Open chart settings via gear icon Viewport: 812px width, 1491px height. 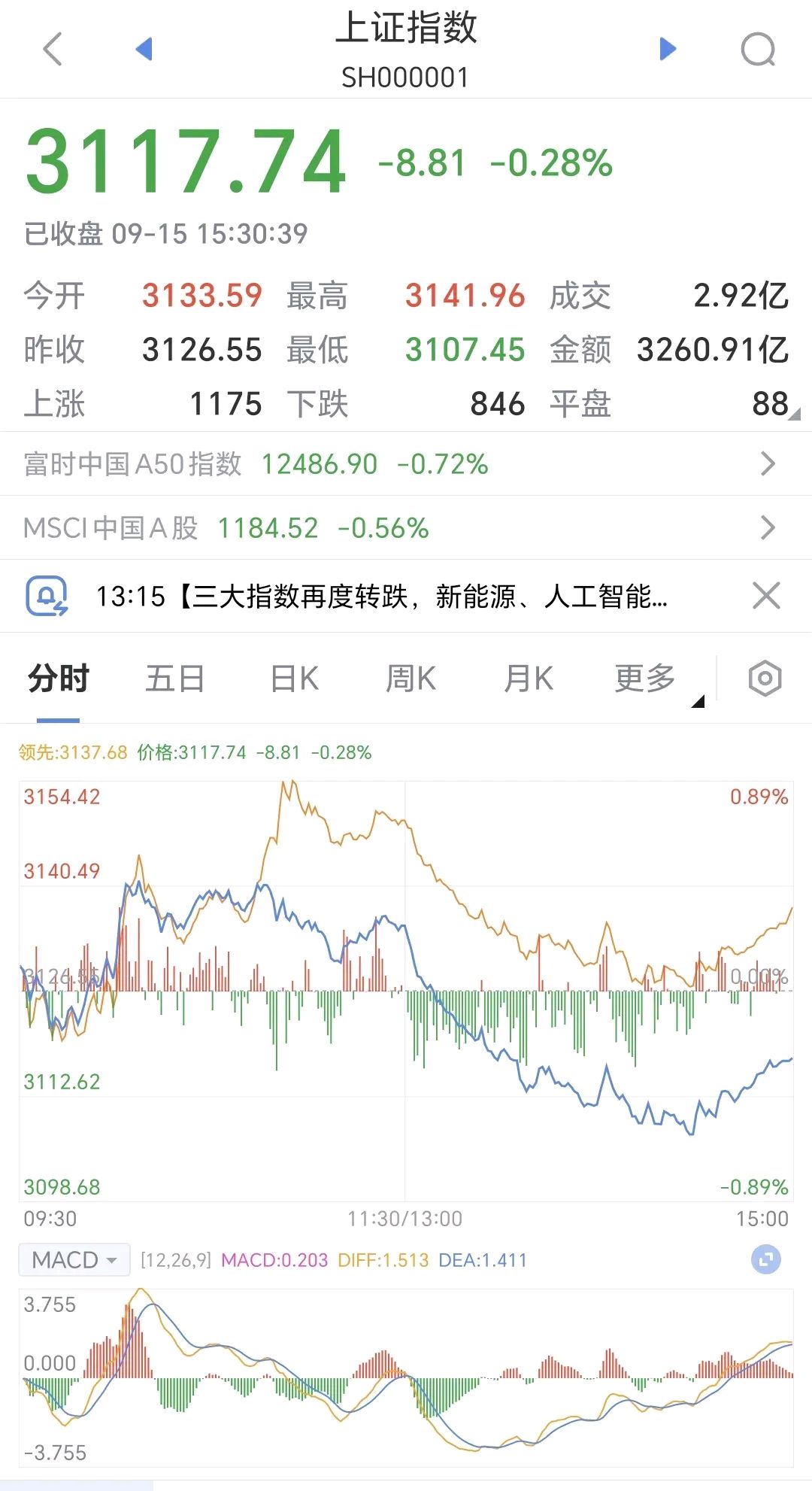[x=765, y=678]
